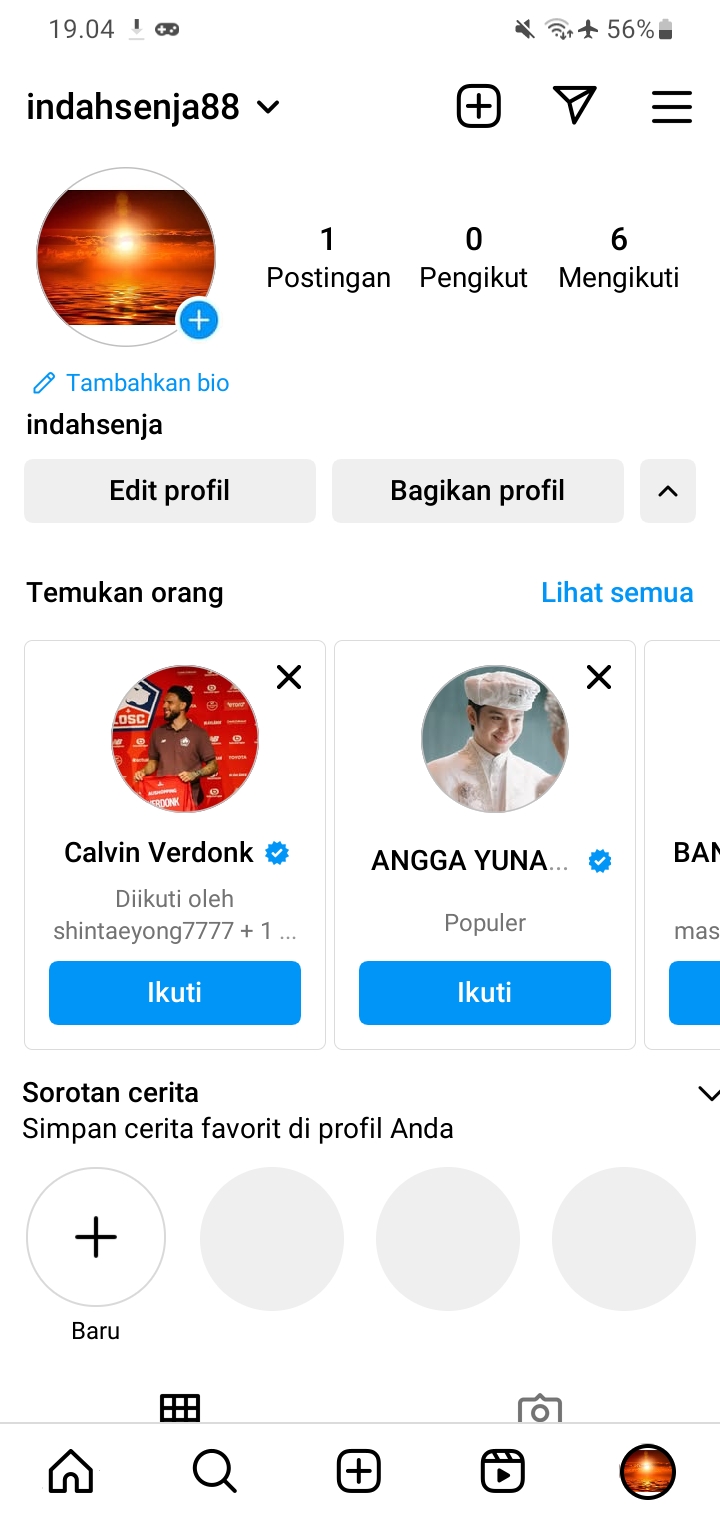
Task: Go to the Home feed tab
Action: 71,1471
